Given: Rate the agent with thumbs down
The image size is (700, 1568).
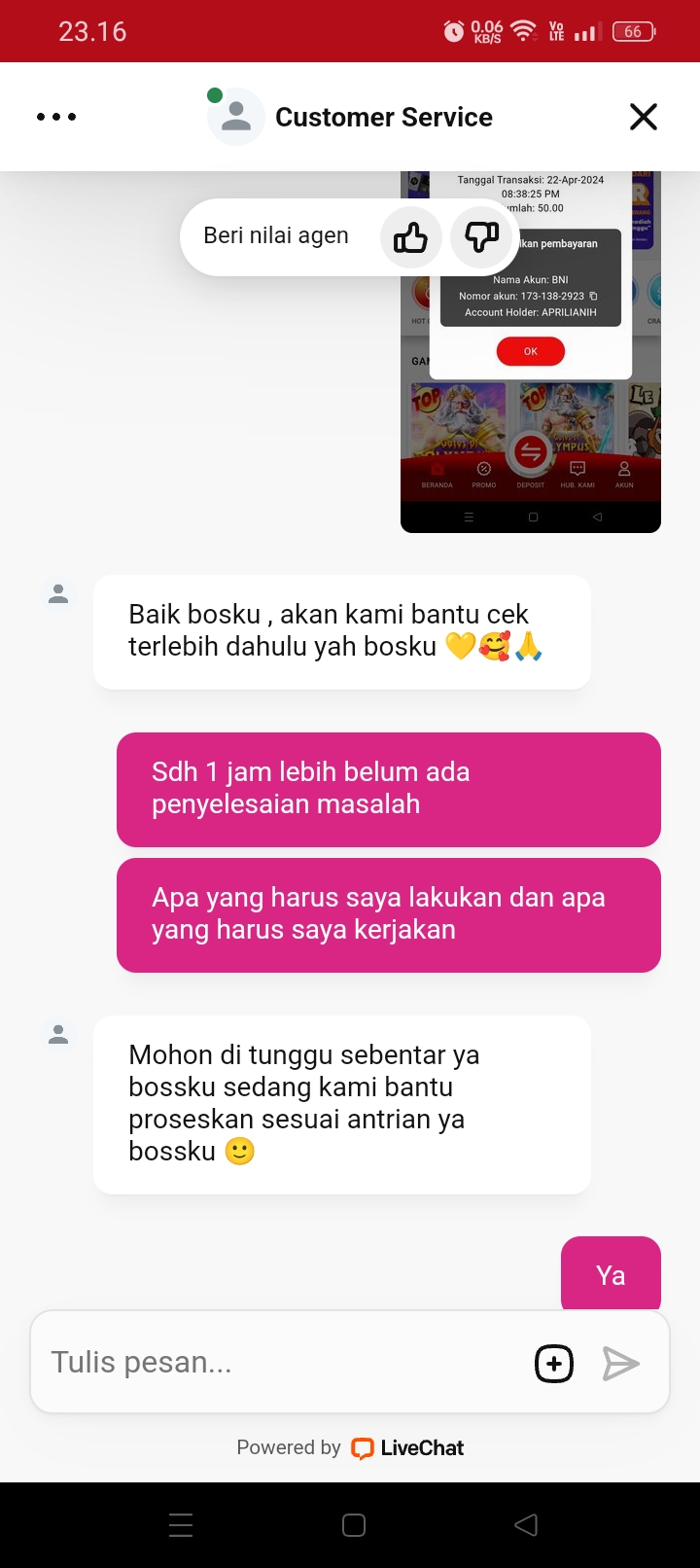Looking at the screenshot, I should (481, 236).
